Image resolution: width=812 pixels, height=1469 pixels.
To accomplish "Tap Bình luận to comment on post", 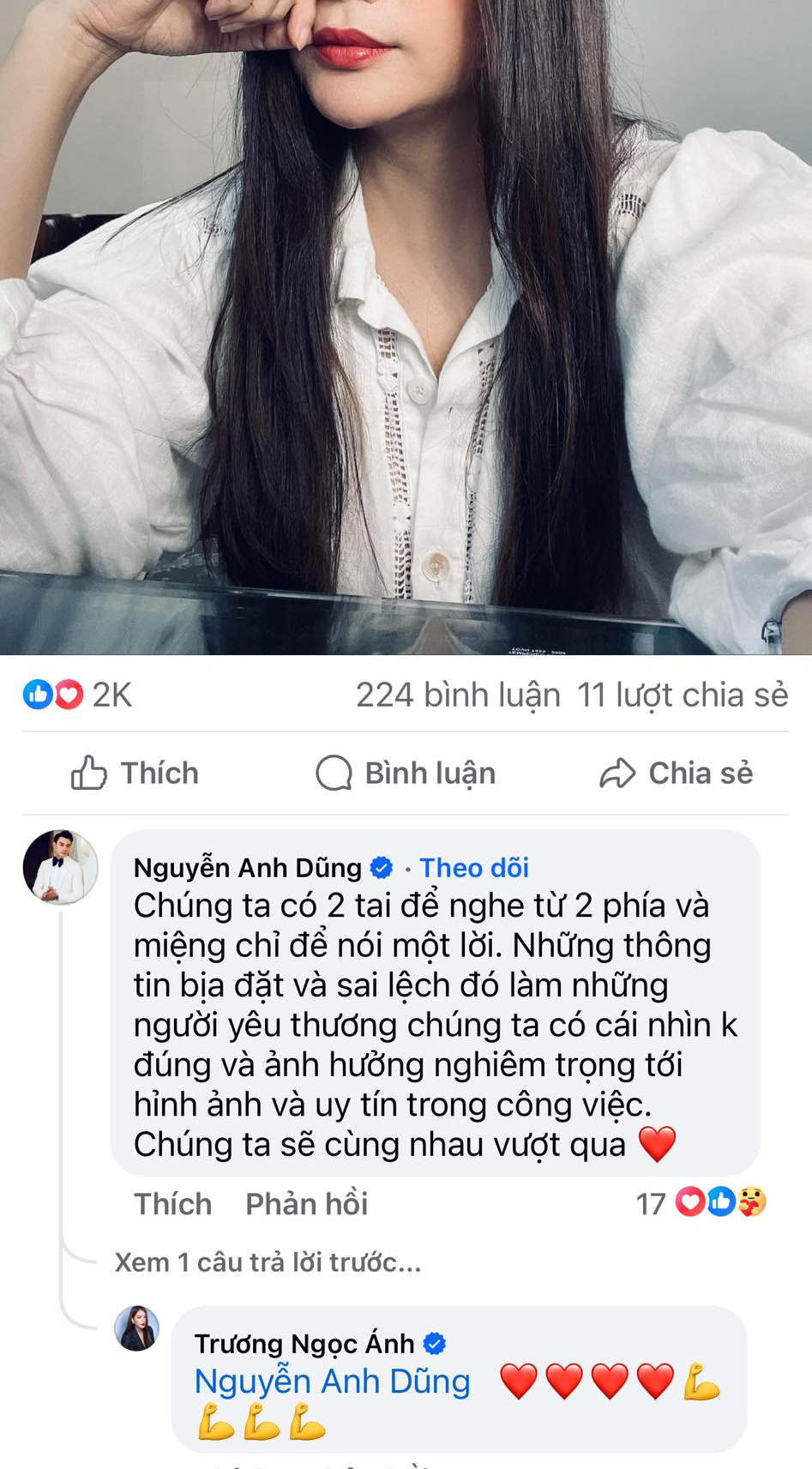I will coord(406,773).
